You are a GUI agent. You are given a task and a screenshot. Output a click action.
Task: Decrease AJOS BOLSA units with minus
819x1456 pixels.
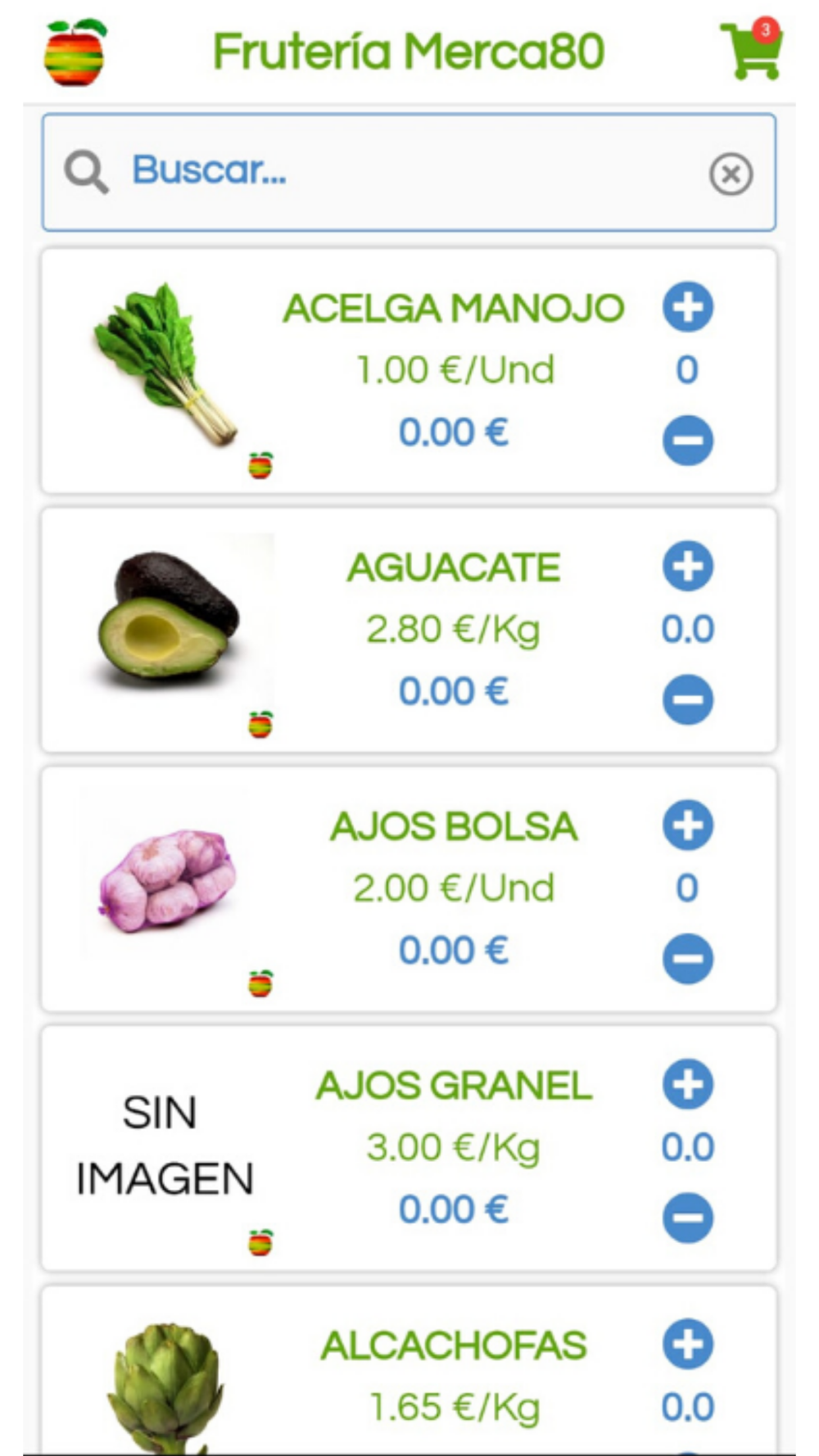click(x=688, y=958)
